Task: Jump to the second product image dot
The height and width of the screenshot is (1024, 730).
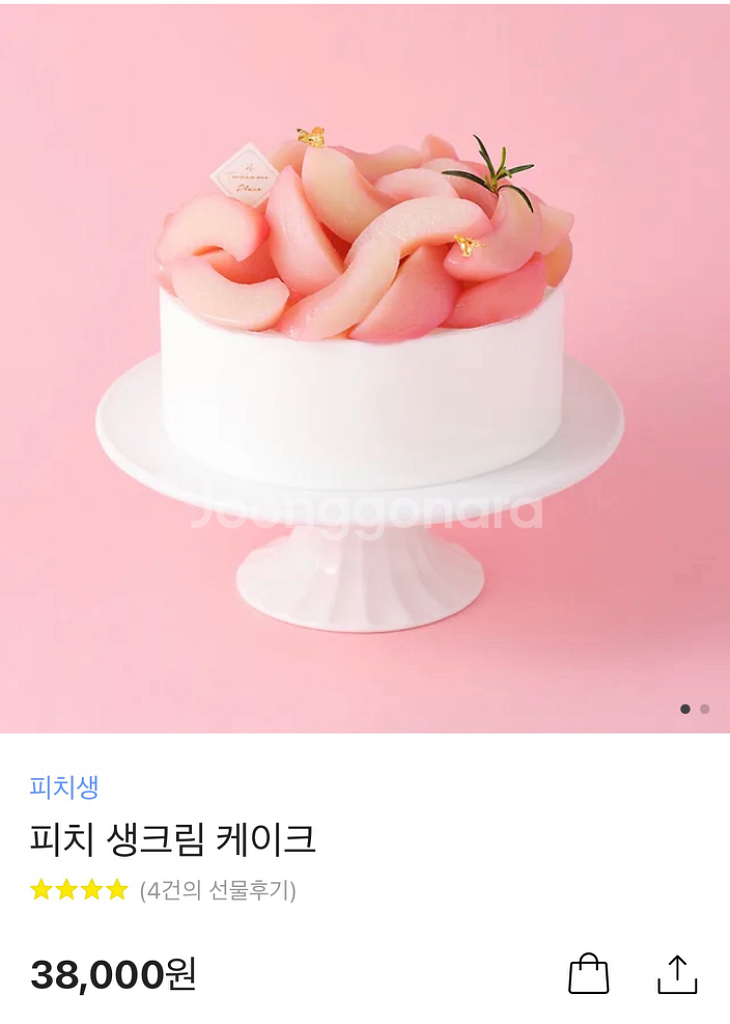Action: (x=705, y=709)
